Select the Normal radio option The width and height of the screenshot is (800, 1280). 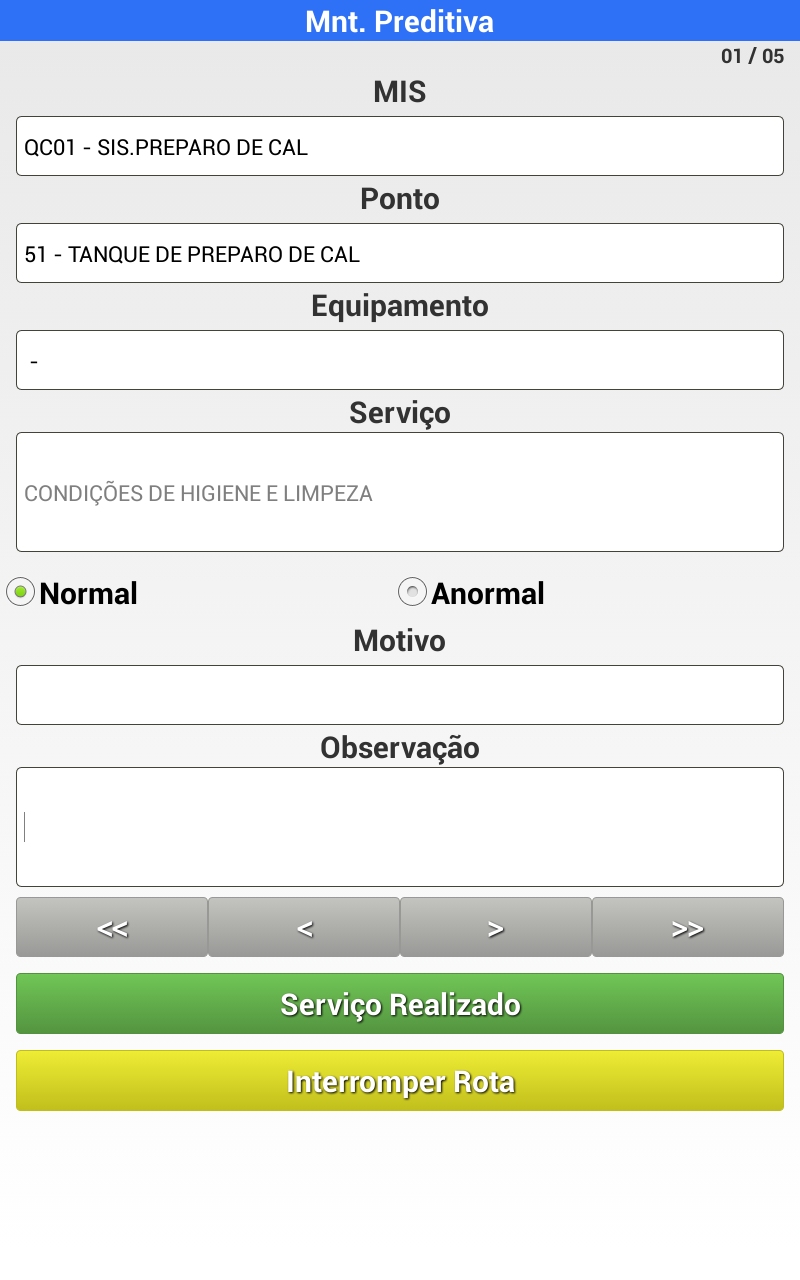coord(21,593)
